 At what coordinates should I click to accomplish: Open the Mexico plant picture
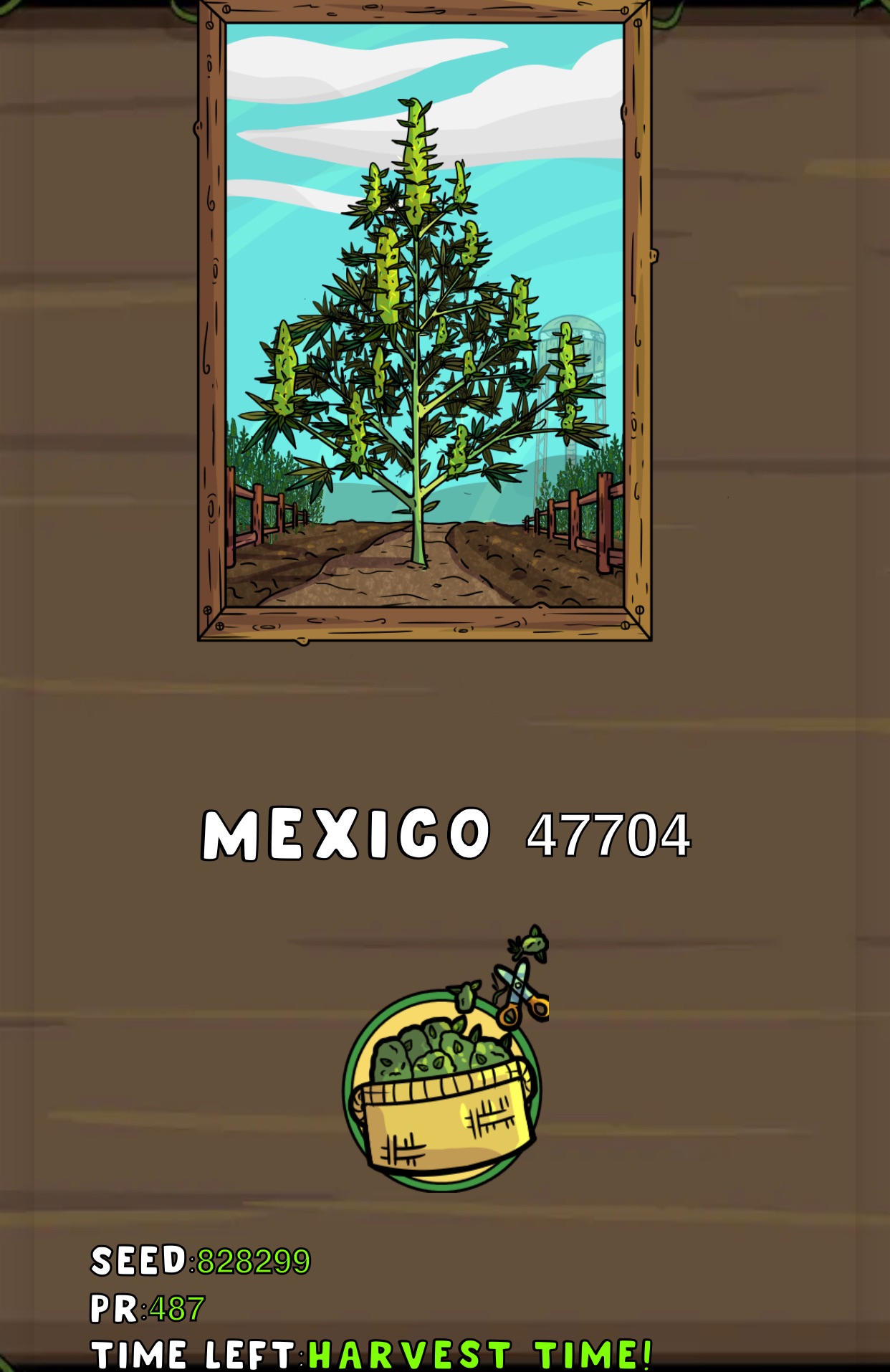(x=424, y=319)
